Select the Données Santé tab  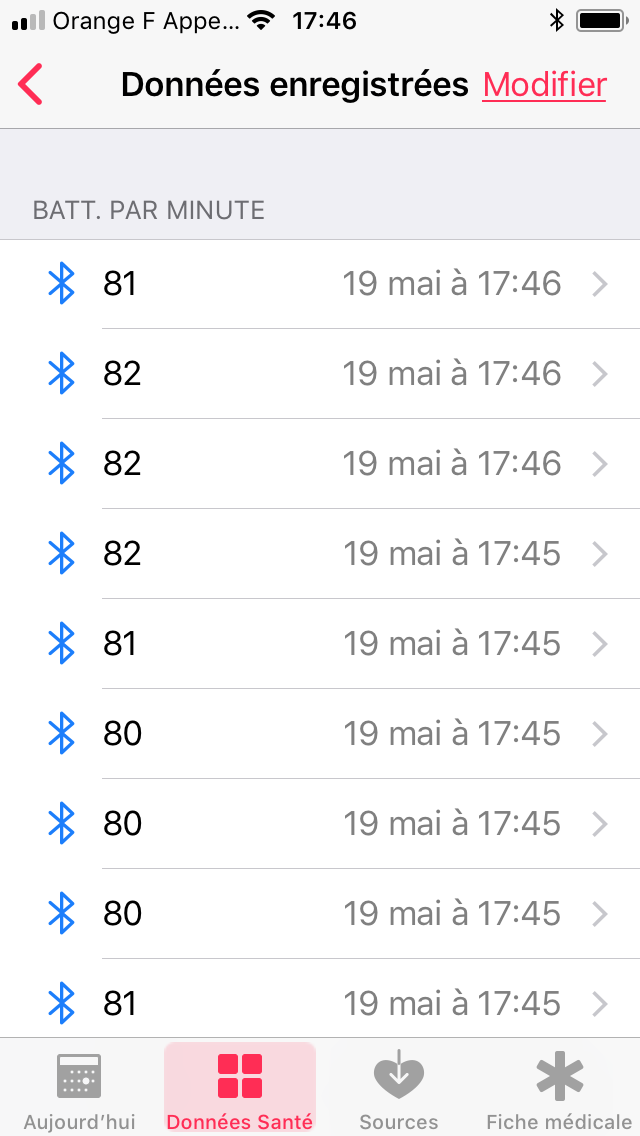coord(240,1088)
